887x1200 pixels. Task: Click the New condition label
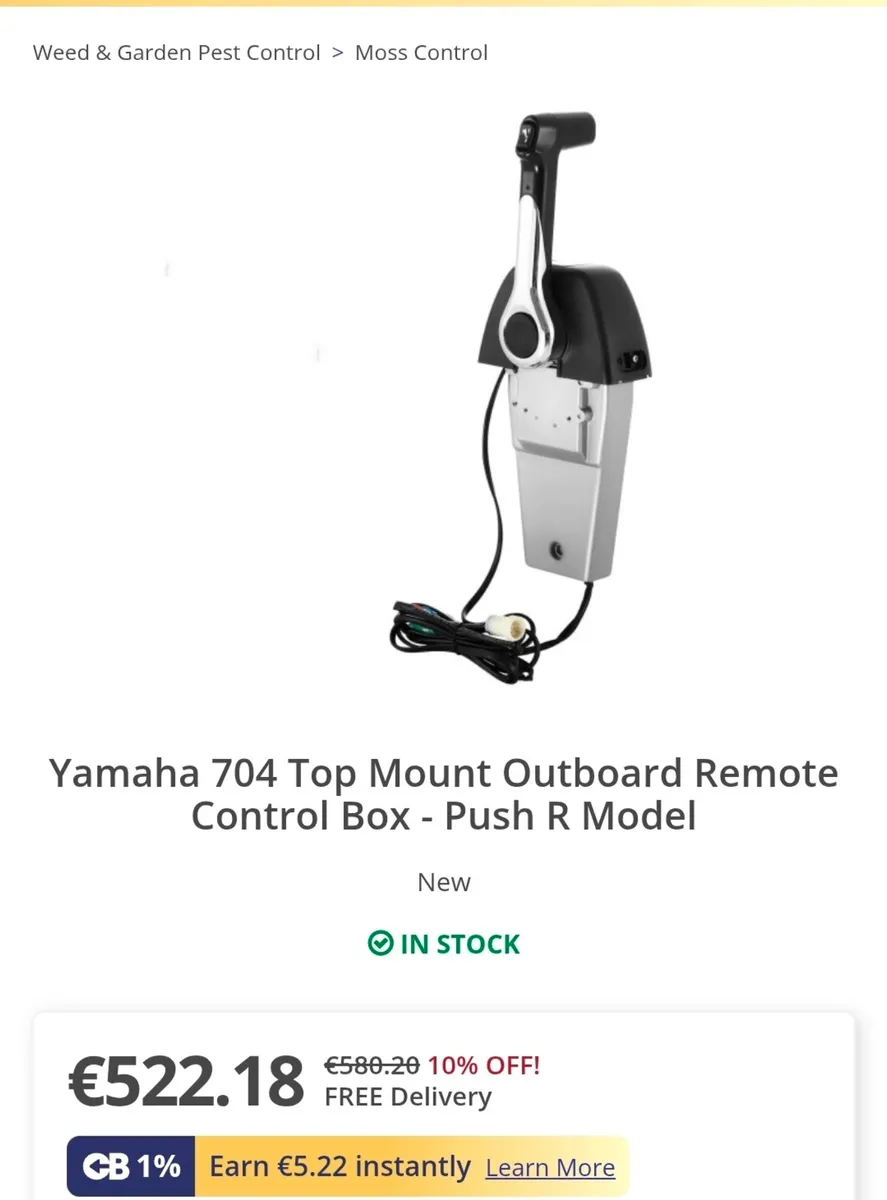[x=443, y=882]
